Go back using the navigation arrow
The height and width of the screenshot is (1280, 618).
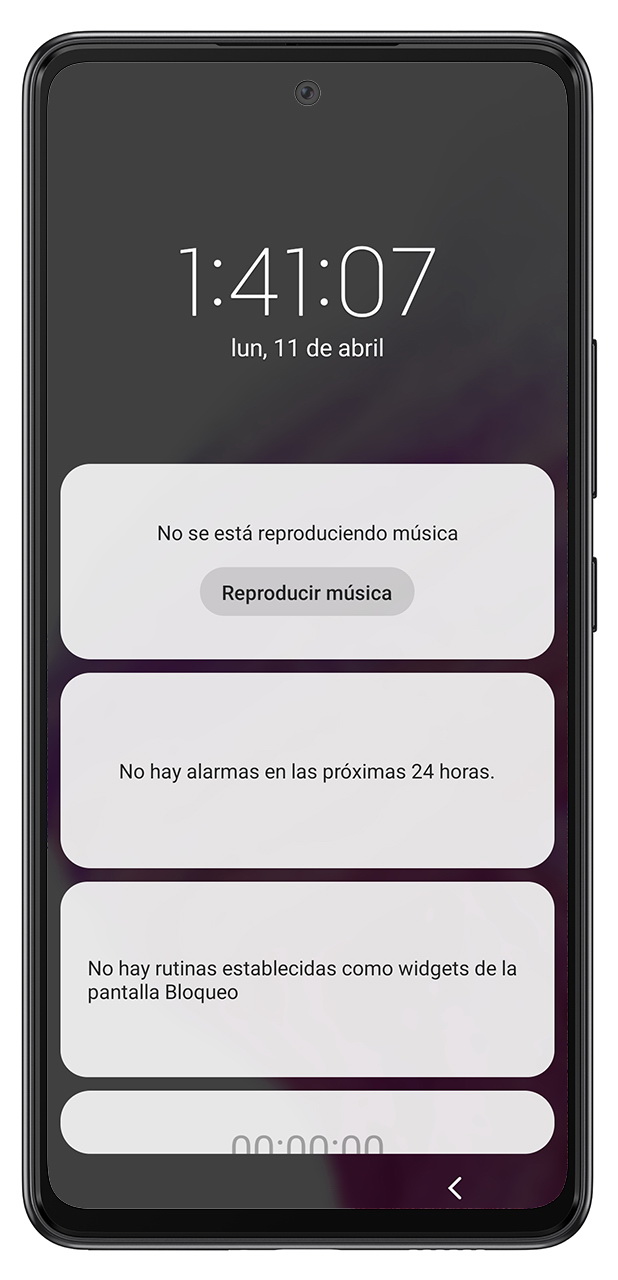(455, 1188)
